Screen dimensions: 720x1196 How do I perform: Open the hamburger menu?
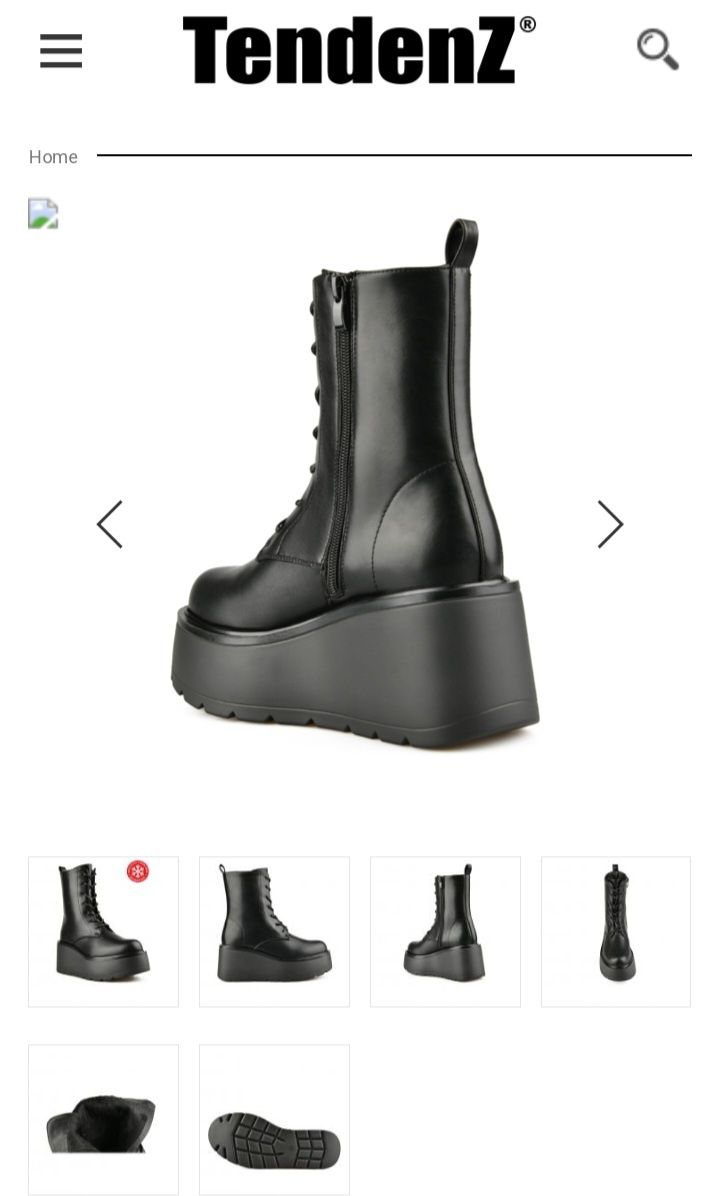click(61, 51)
